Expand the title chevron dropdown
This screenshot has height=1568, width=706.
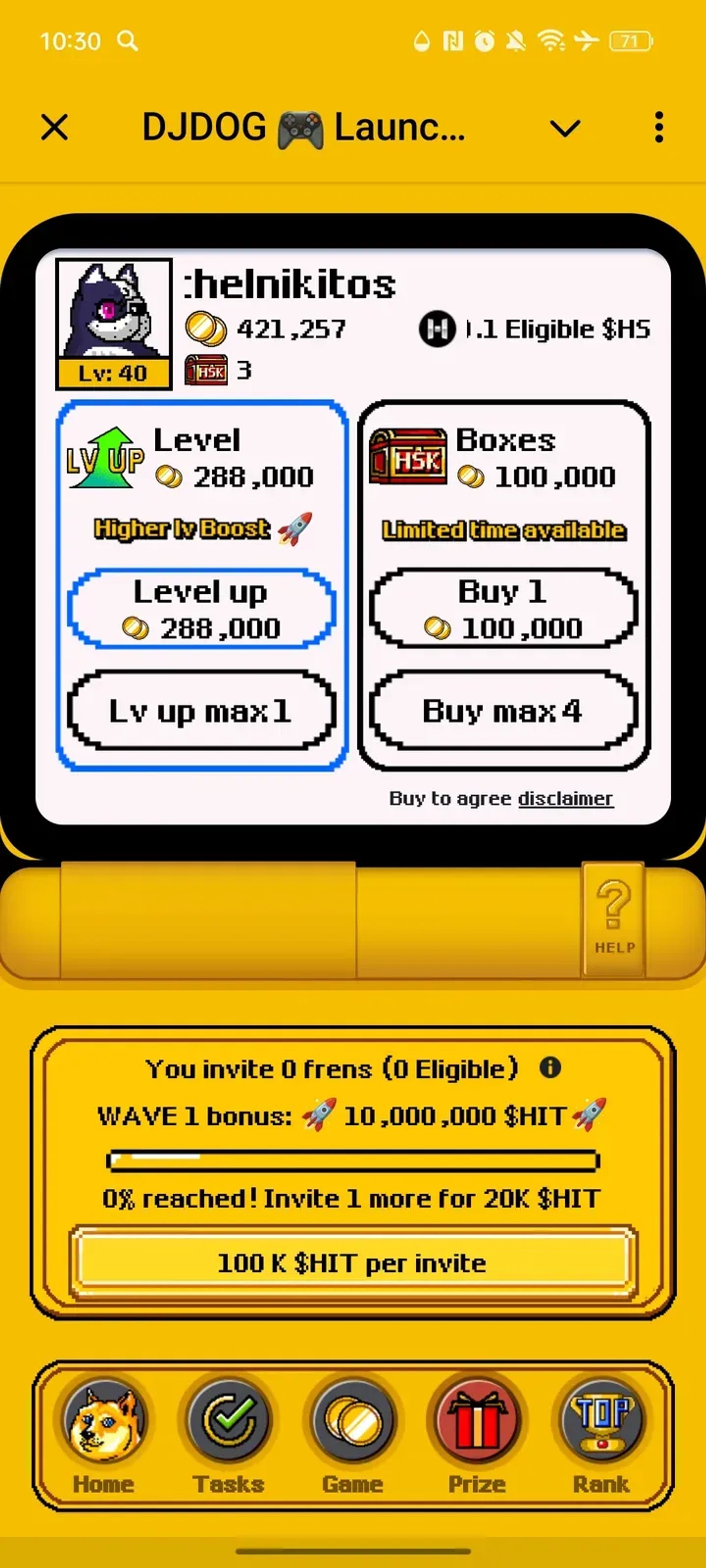point(565,128)
